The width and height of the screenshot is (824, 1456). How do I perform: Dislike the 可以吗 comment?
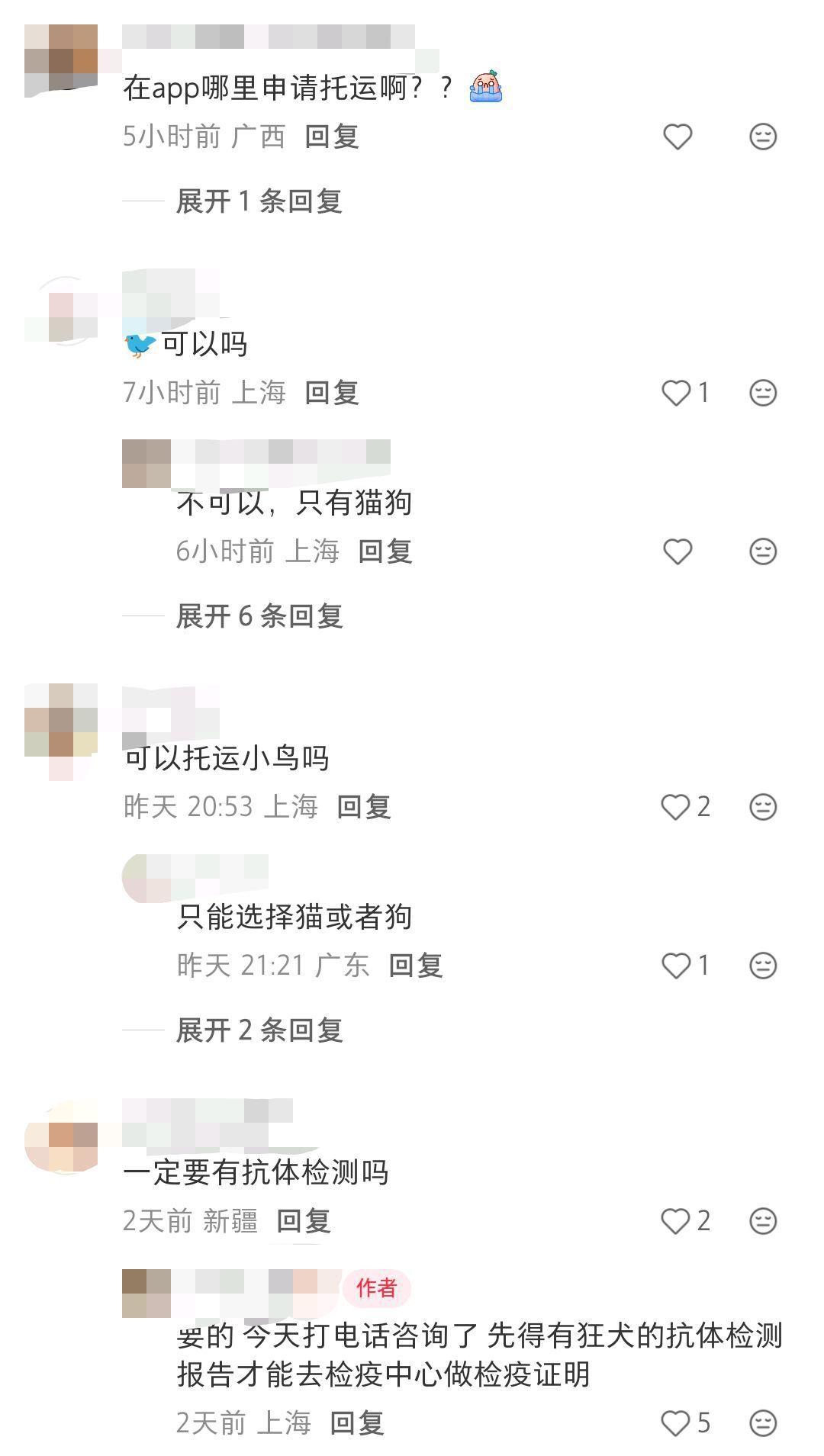pos(762,394)
